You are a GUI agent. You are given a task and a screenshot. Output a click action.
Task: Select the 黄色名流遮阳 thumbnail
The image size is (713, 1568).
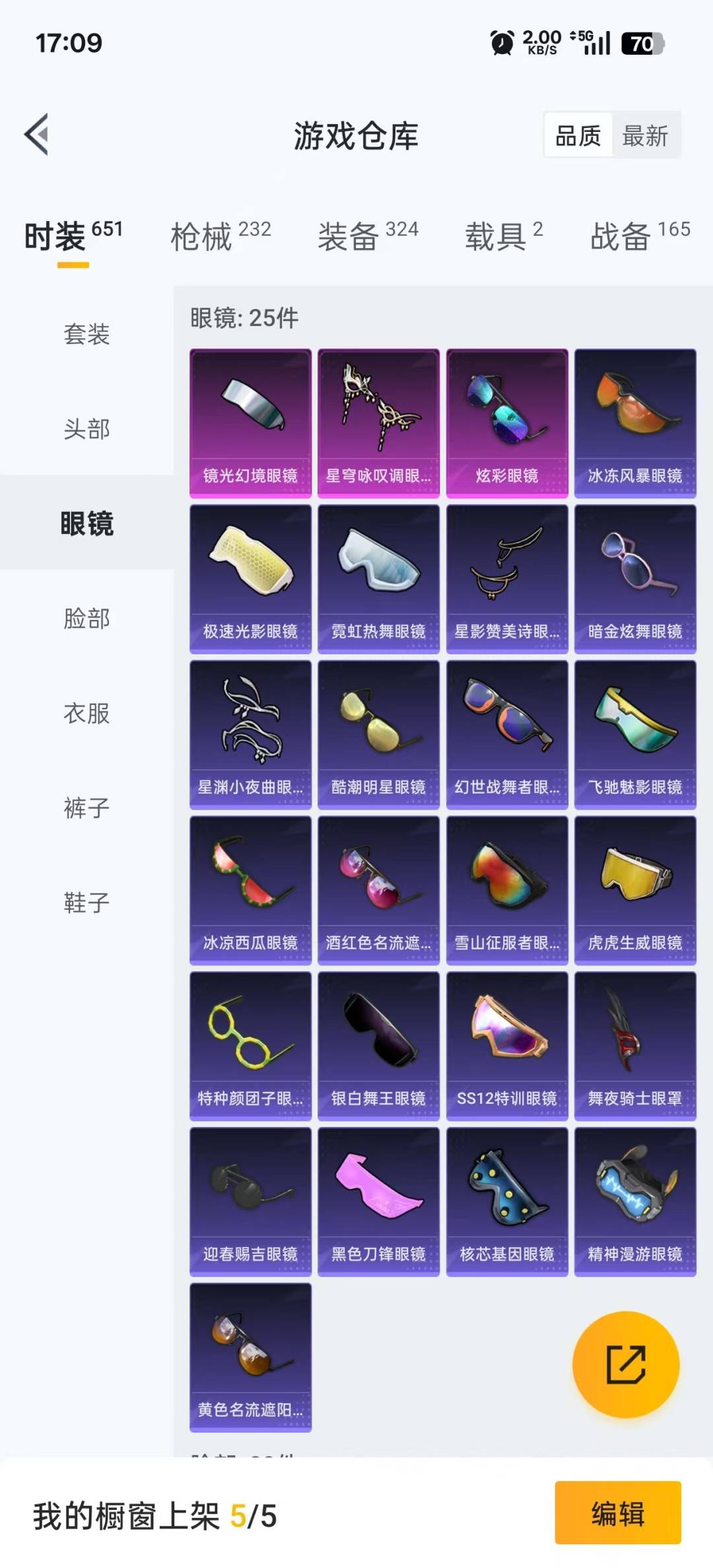(250, 1350)
